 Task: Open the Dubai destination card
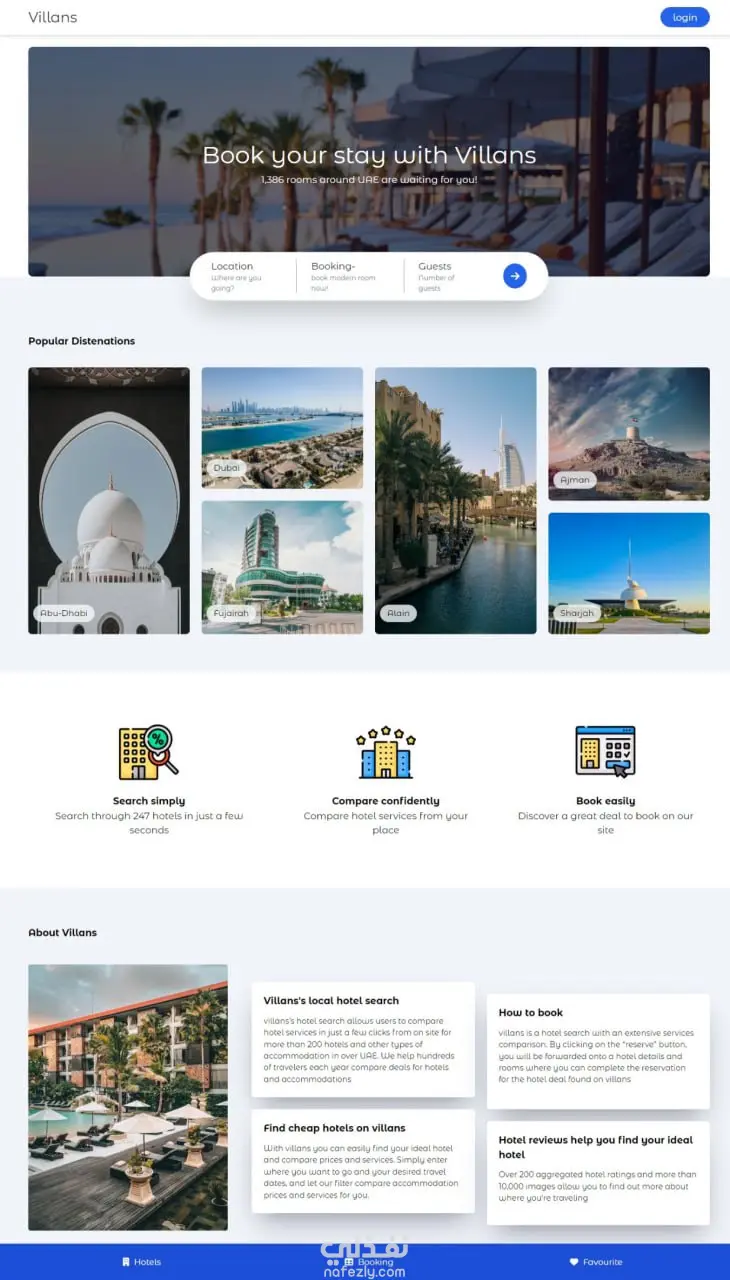(282, 427)
